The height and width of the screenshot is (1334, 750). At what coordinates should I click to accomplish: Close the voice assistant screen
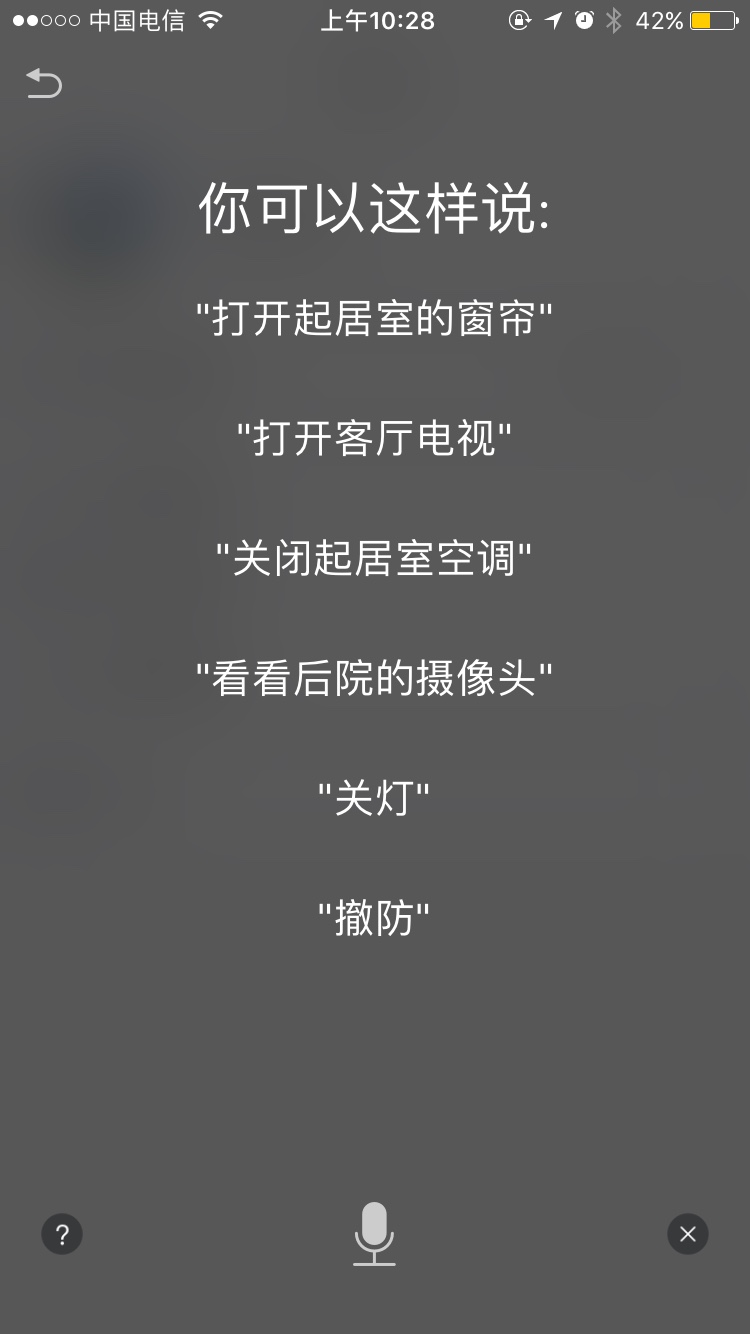[x=687, y=1234]
